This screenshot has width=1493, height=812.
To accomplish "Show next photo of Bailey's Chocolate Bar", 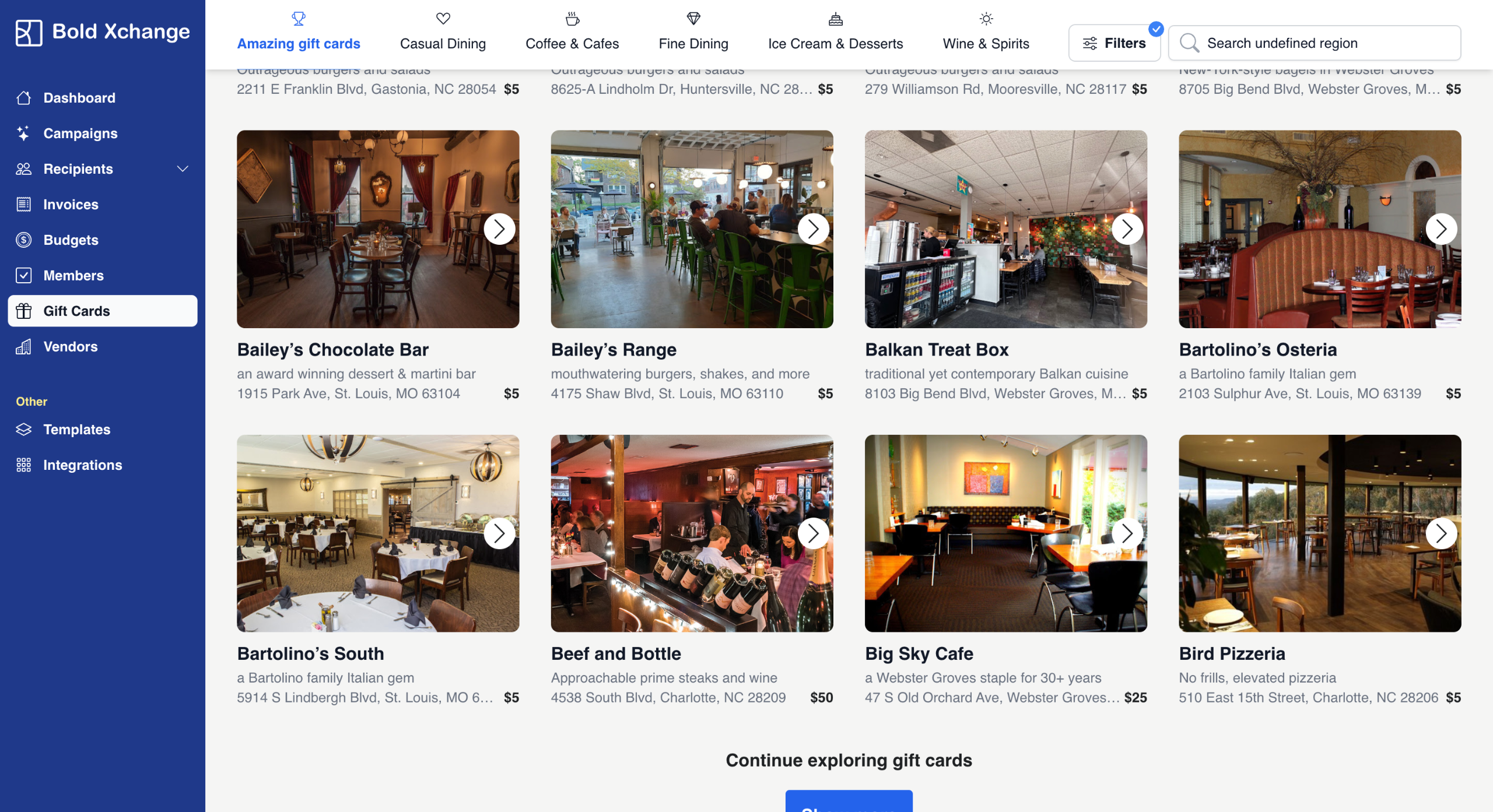I will [x=499, y=229].
